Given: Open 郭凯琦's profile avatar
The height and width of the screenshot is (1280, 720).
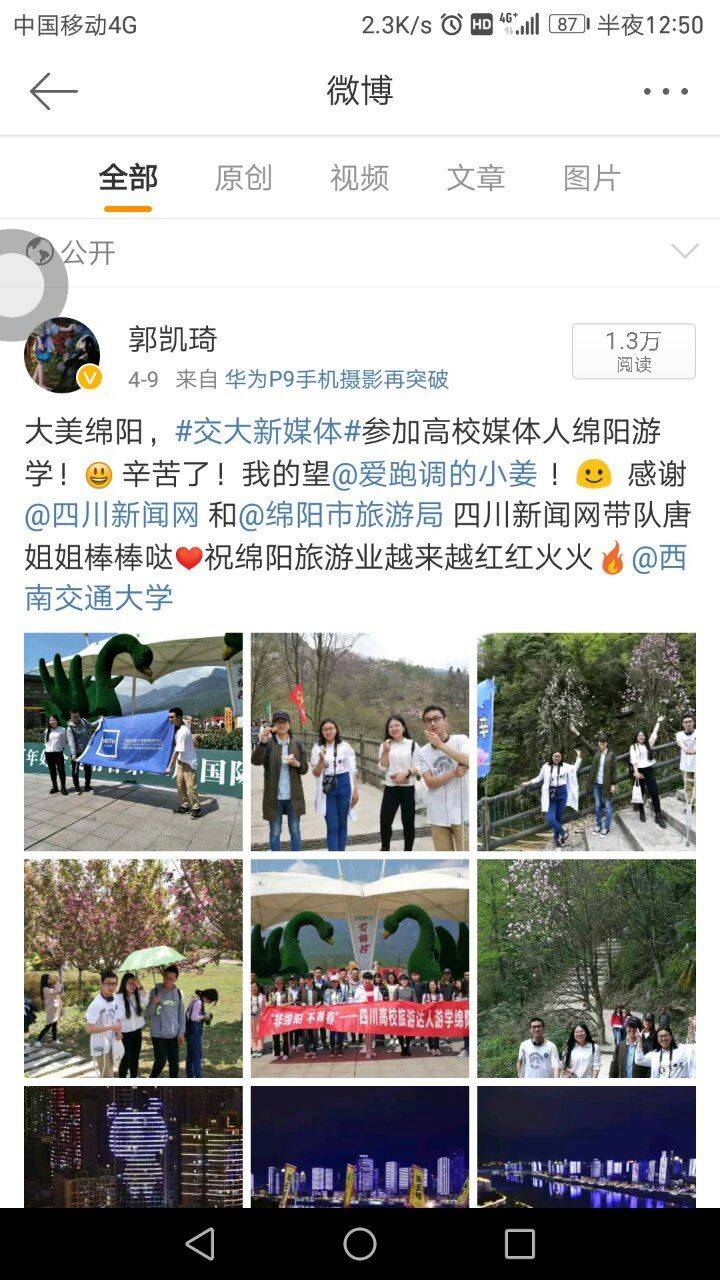Looking at the screenshot, I should click(x=62, y=355).
